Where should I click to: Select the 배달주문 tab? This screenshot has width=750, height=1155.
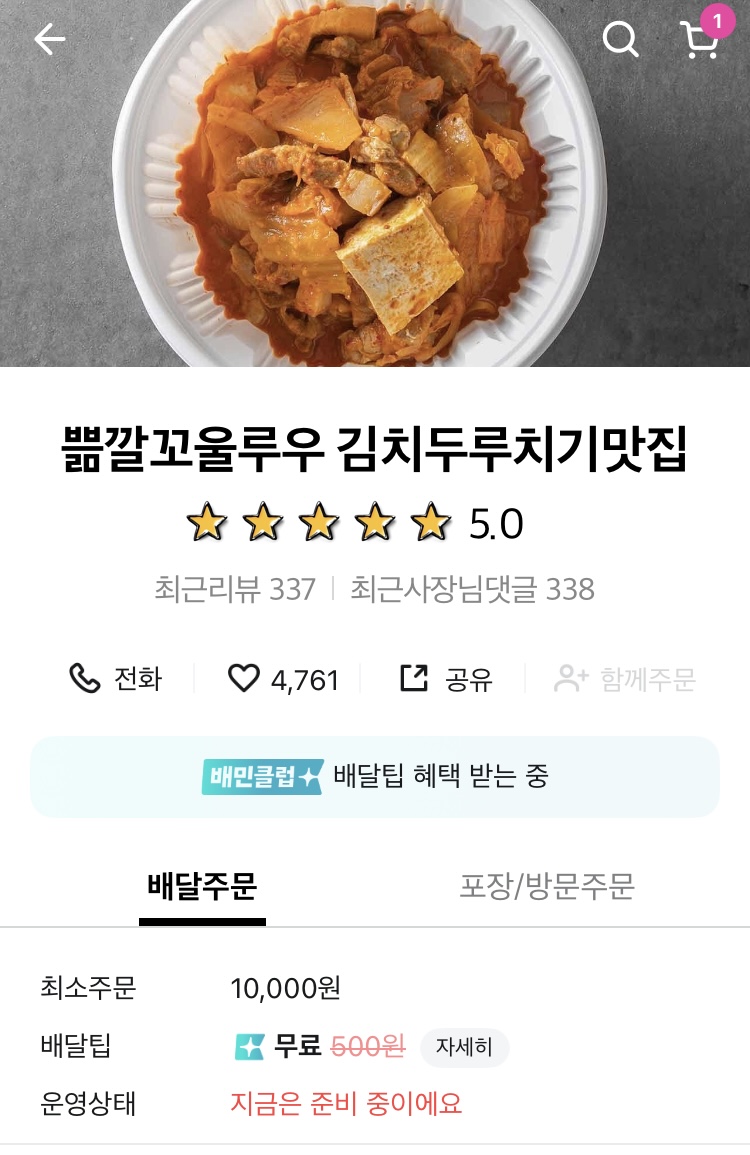coord(202,886)
